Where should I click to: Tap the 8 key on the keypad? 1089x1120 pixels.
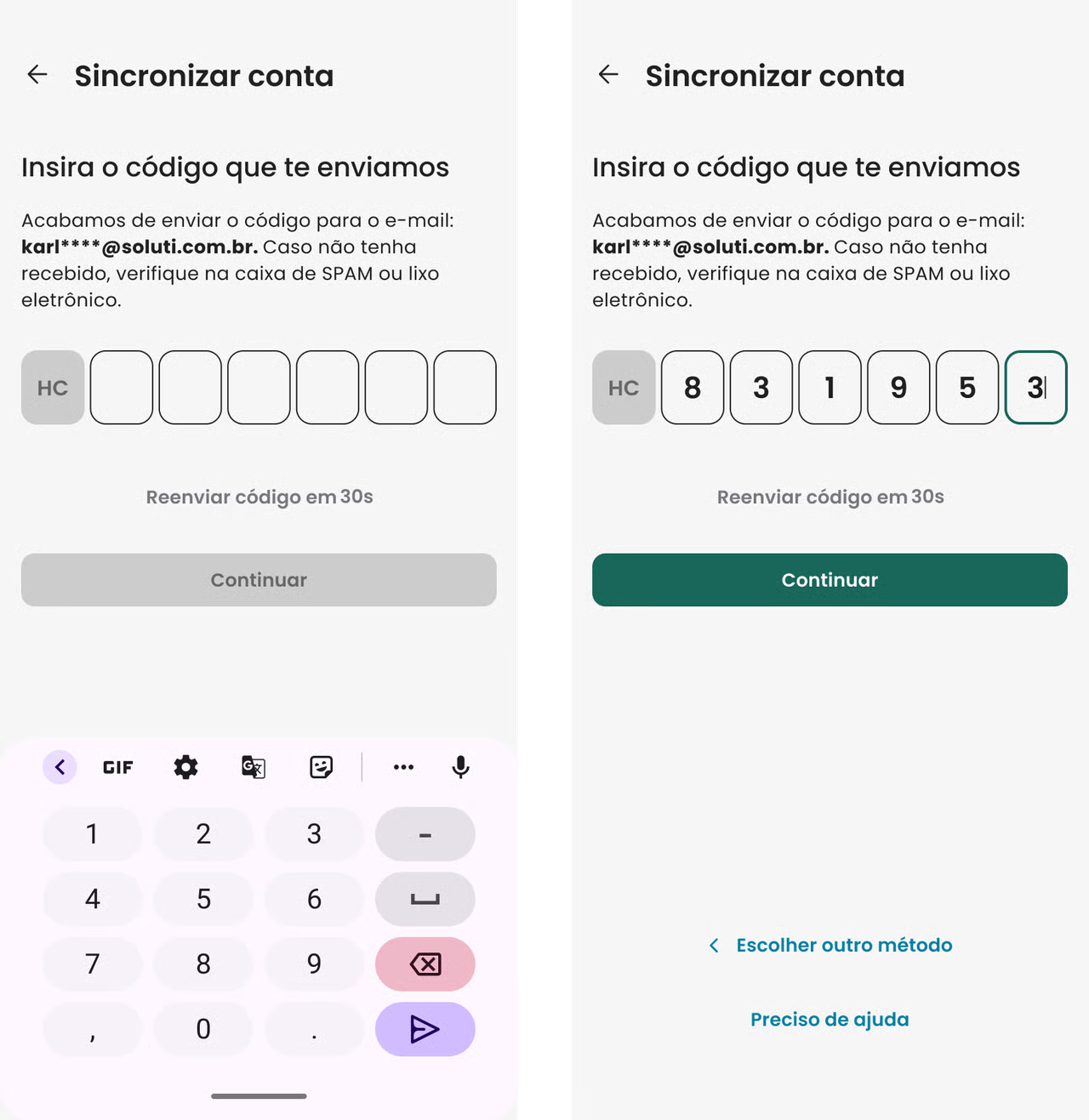coord(203,964)
